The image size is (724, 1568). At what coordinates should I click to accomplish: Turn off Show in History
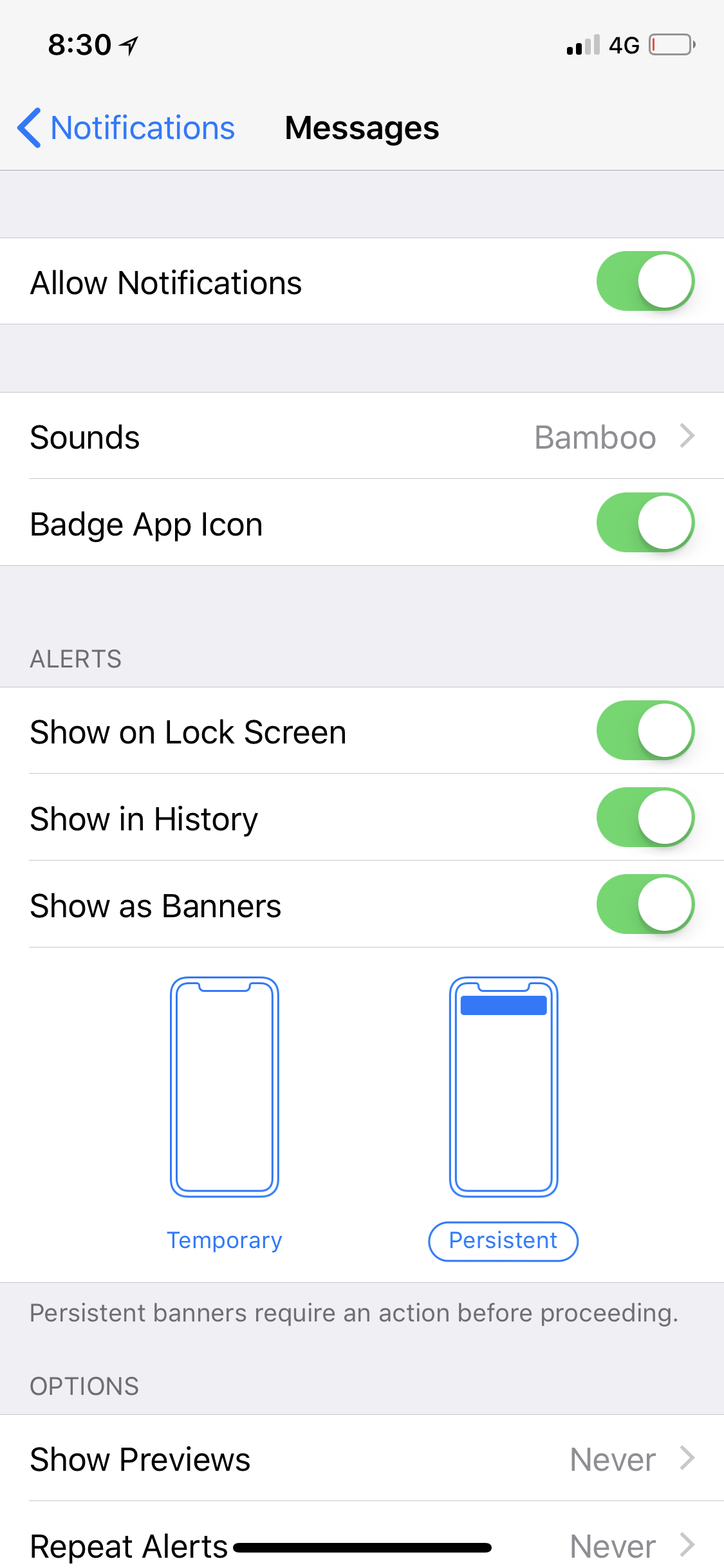[645, 817]
